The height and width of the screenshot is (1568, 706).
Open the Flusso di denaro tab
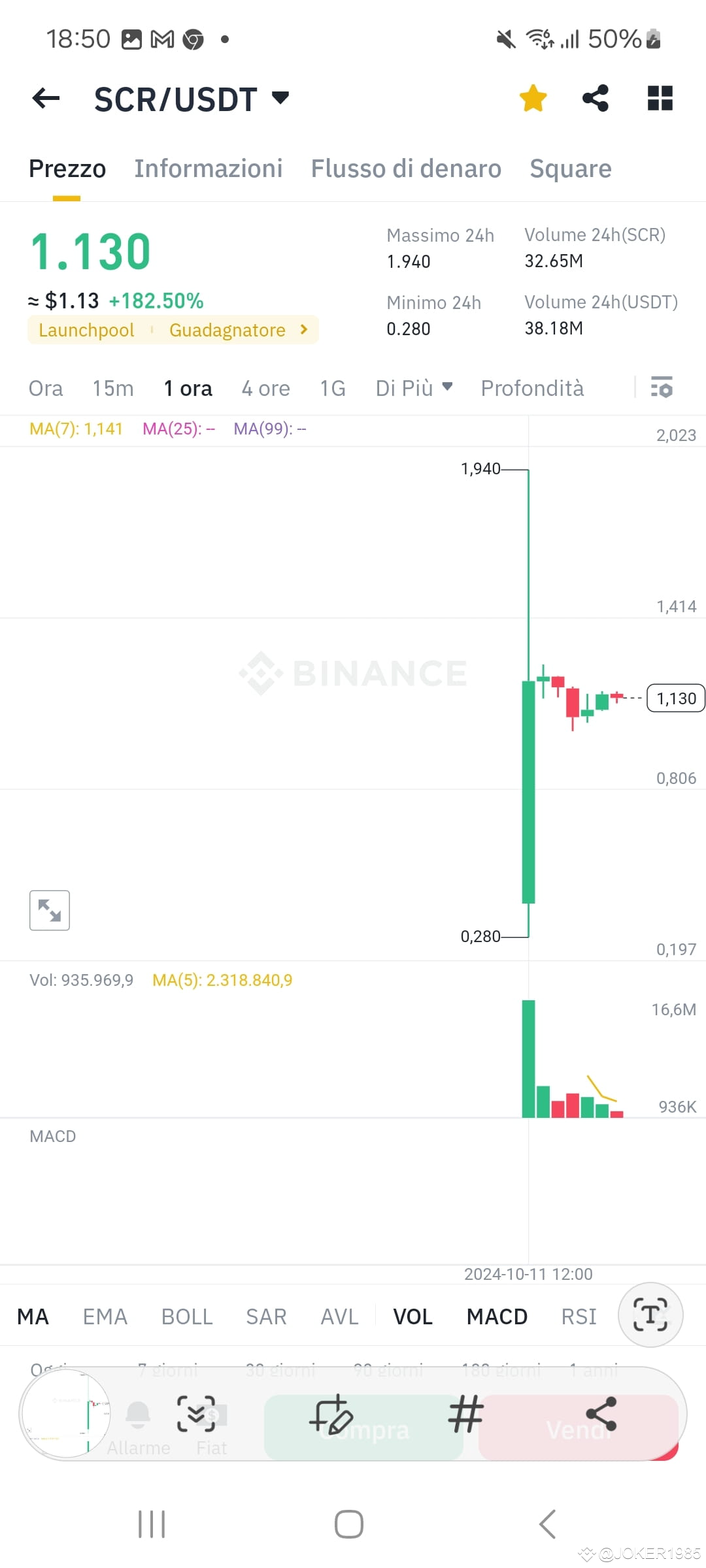tap(405, 169)
